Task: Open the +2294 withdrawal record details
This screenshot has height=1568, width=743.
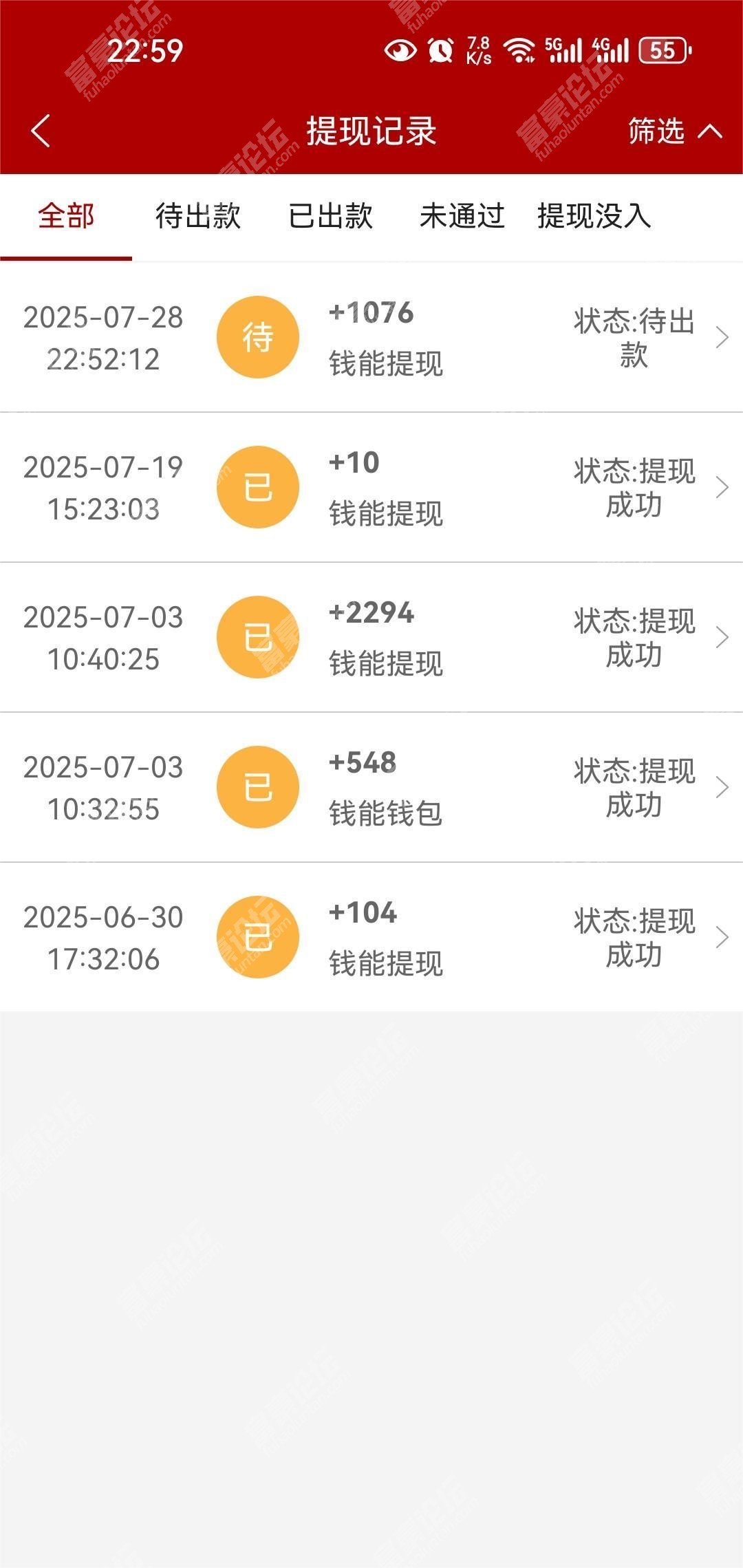Action: [371, 637]
